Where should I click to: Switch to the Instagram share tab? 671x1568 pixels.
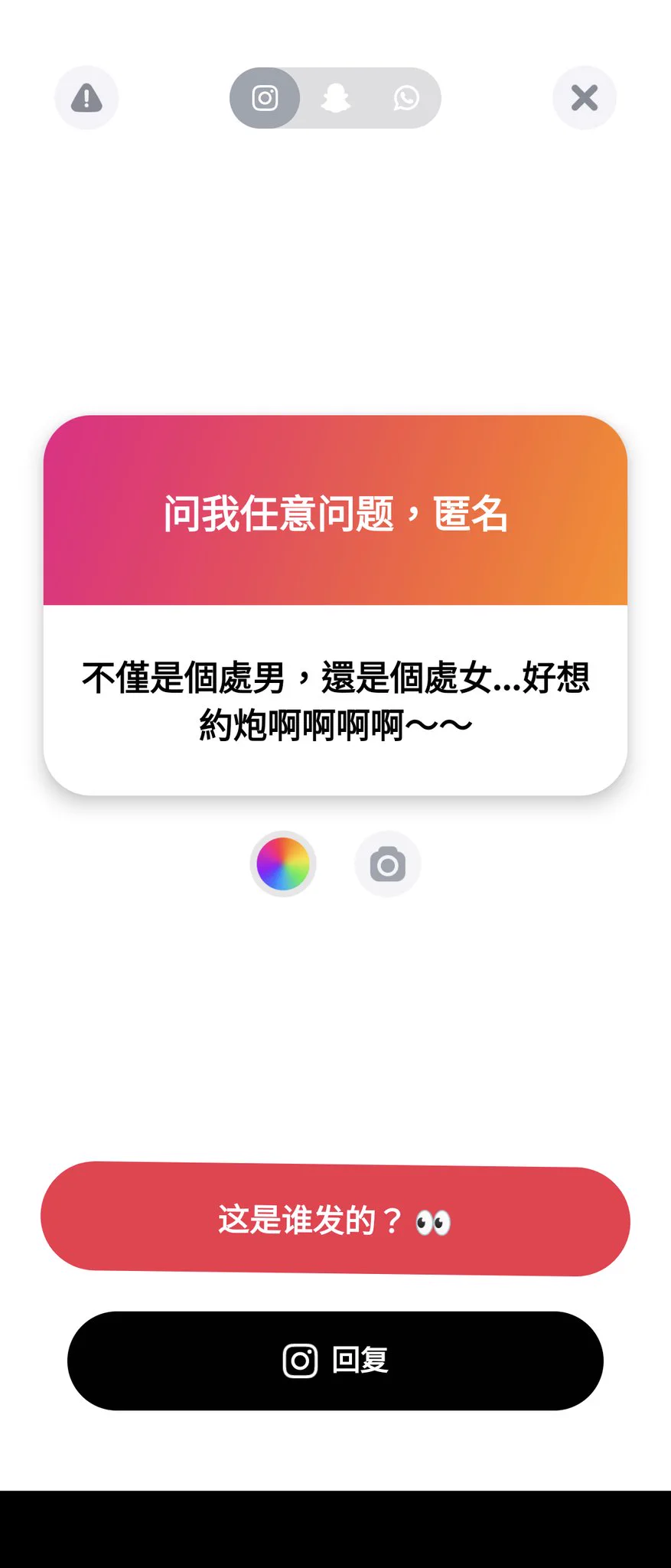pyautogui.click(x=265, y=98)
